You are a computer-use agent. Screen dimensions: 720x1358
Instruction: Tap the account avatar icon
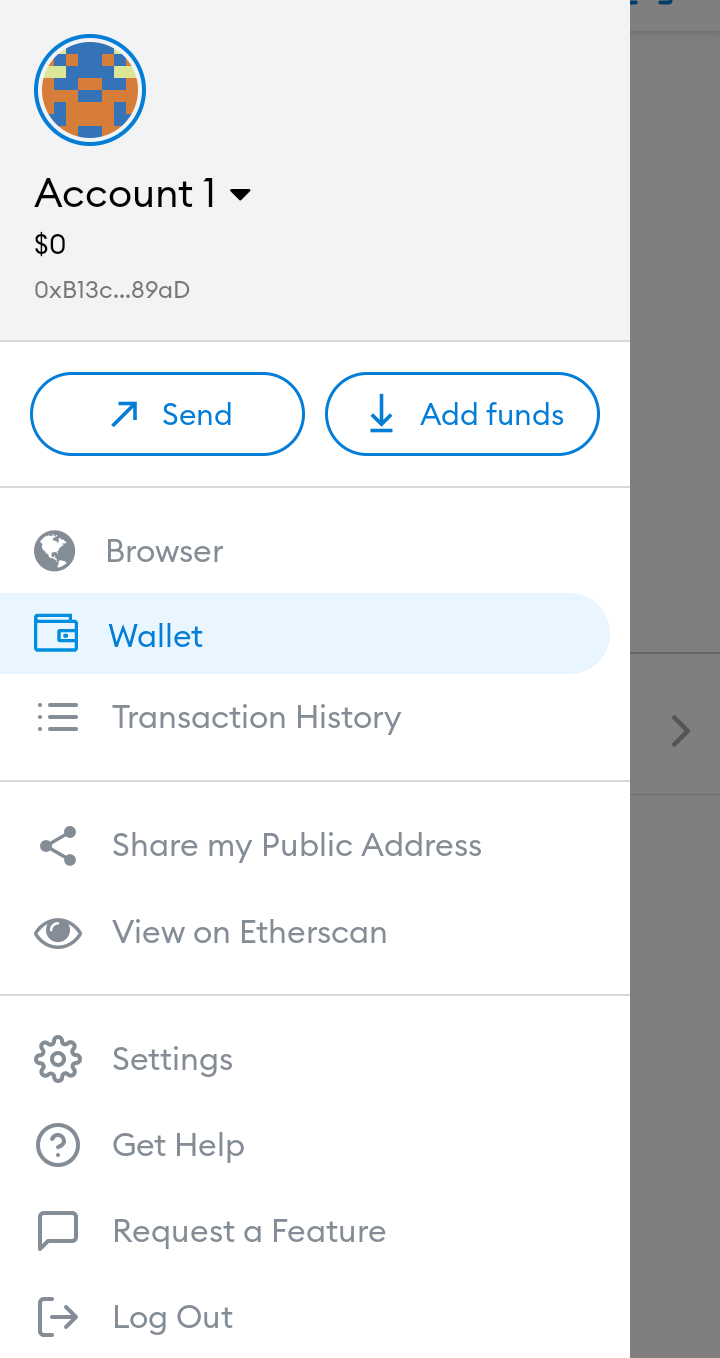[x=90, y=90]
